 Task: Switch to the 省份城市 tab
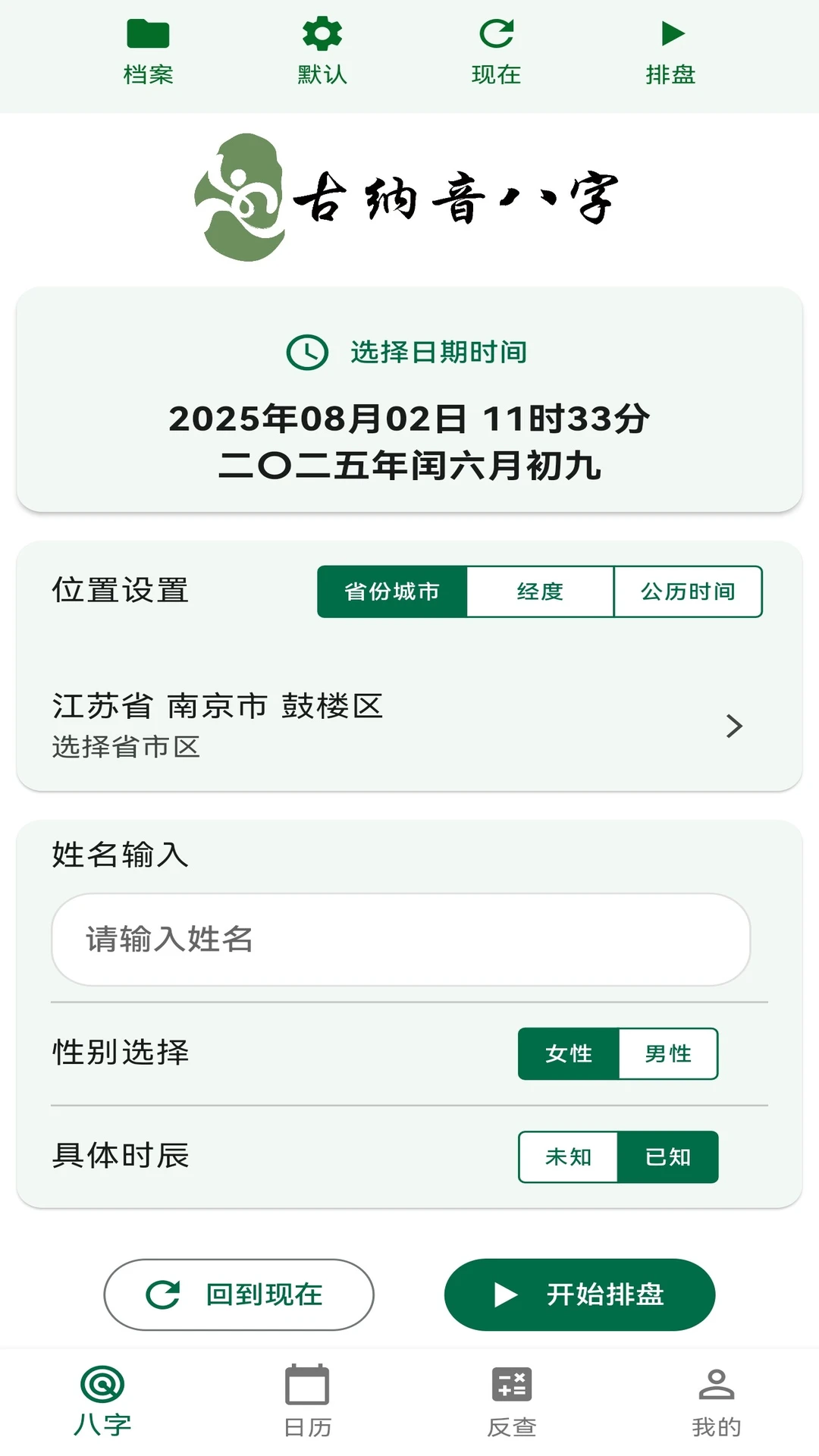pyautogui.click(x=391, y=592)
